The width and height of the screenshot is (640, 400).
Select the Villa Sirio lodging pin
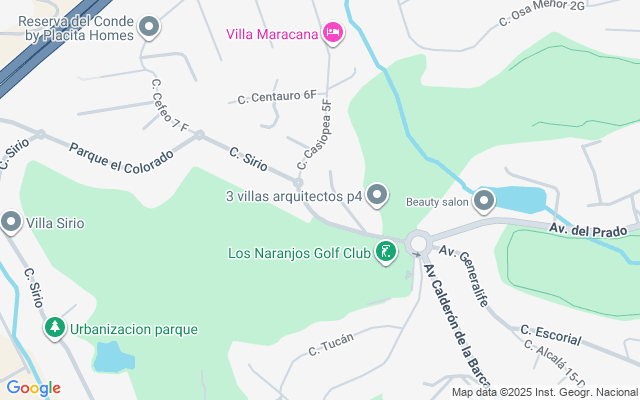coord(11,223)
